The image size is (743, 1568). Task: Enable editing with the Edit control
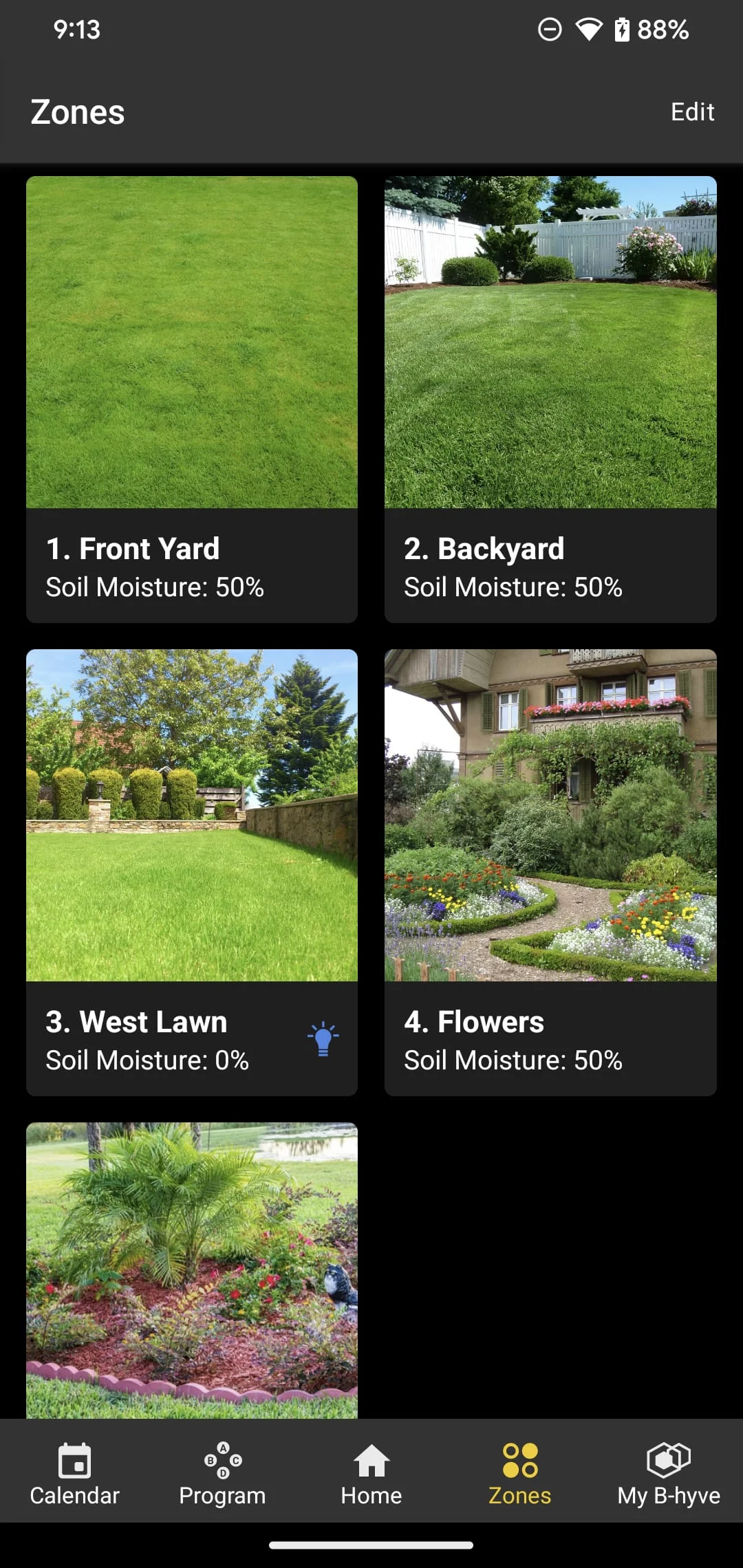[691, 111]
